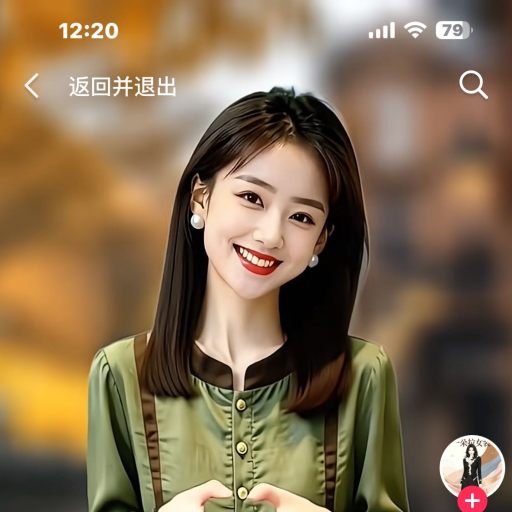Open the search magnifier icon
Viewport: 512px width, 512px height.
[473, 85]
